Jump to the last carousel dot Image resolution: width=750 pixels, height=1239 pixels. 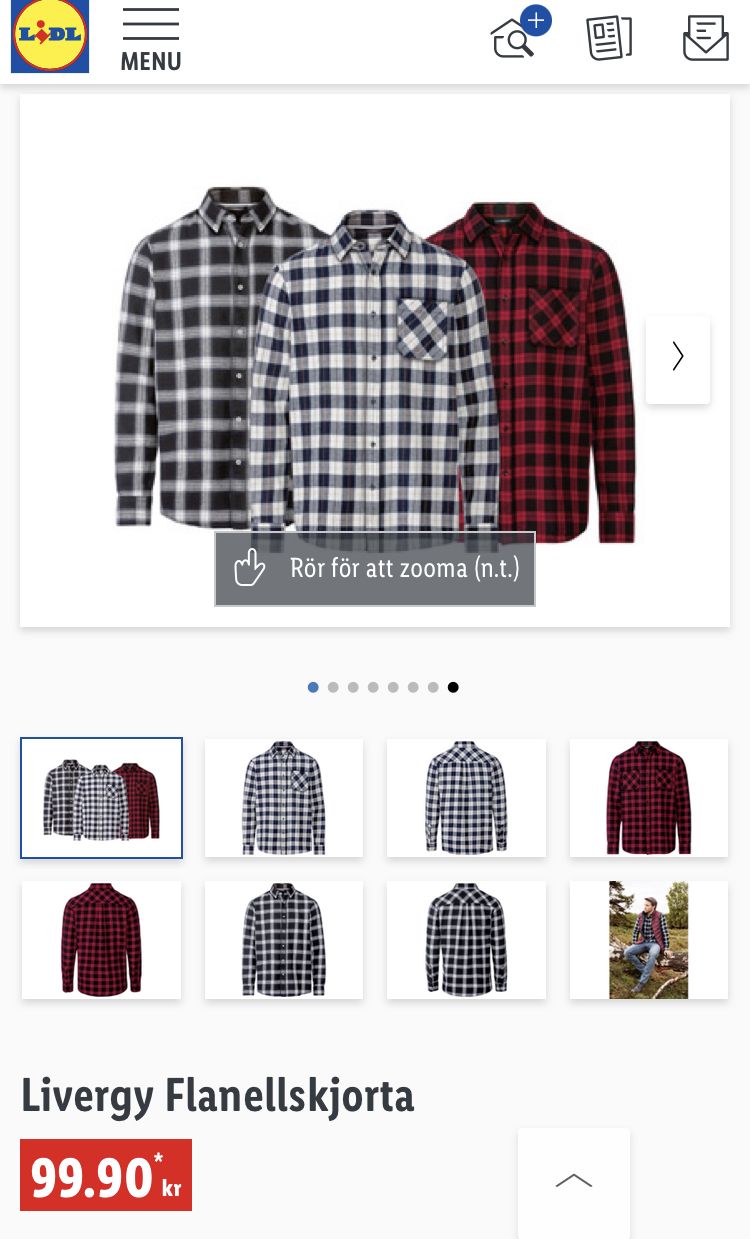tap(453, 687)
